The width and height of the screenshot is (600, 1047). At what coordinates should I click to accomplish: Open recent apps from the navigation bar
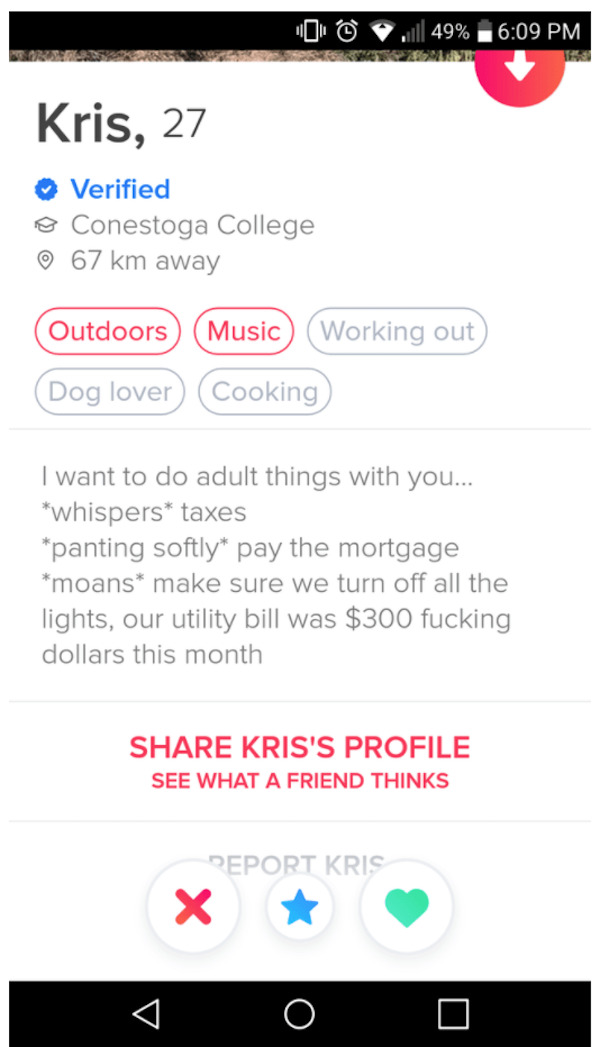point(453,1013)
